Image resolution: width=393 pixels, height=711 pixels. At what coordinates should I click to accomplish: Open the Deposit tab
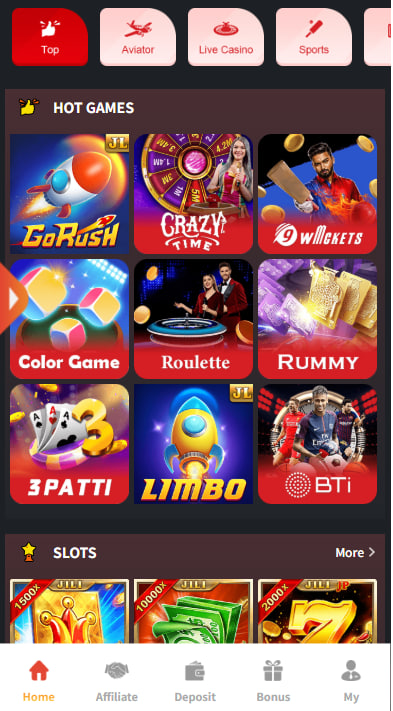coord(195,680)
